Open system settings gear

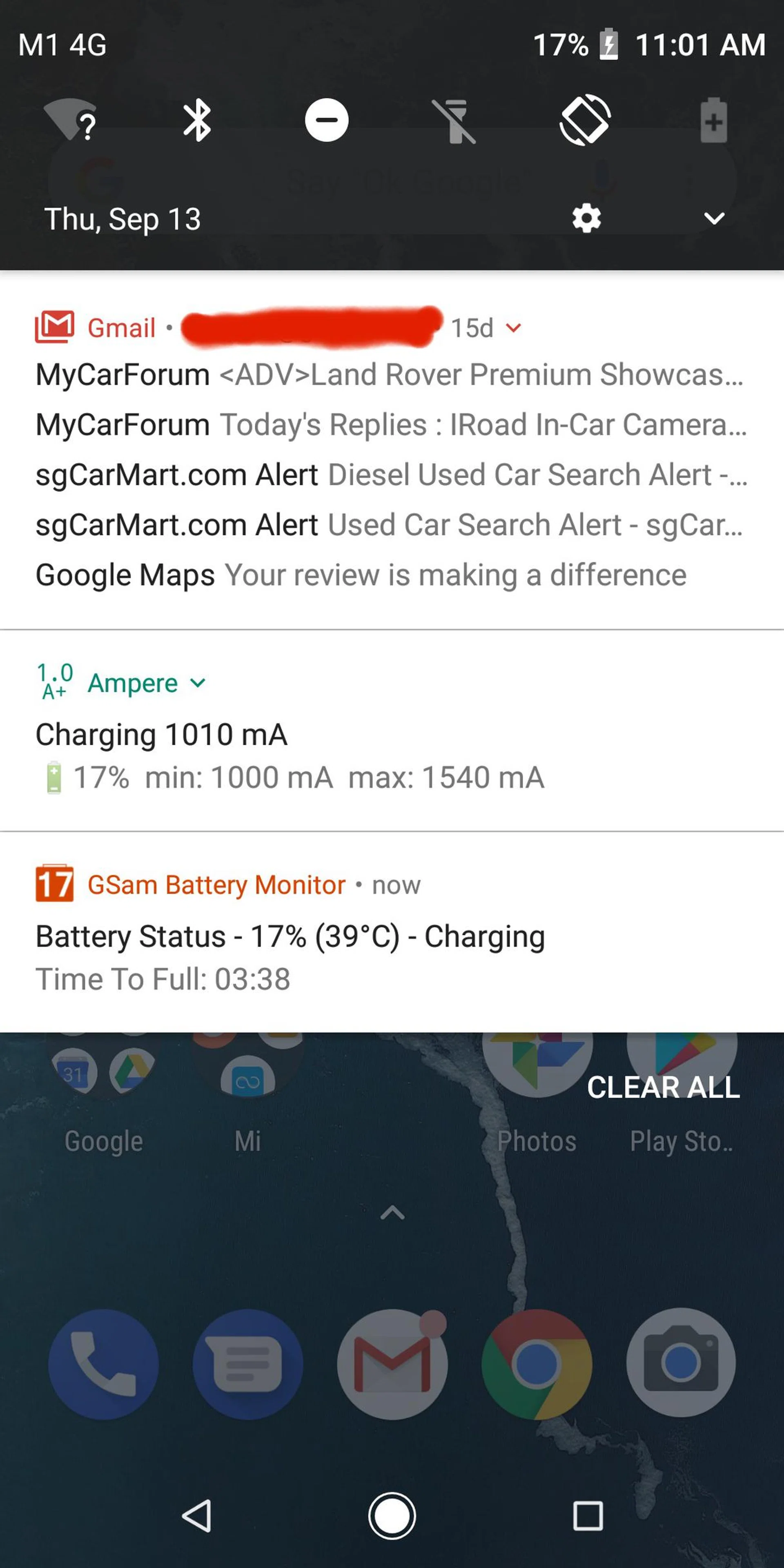[586, 218]
